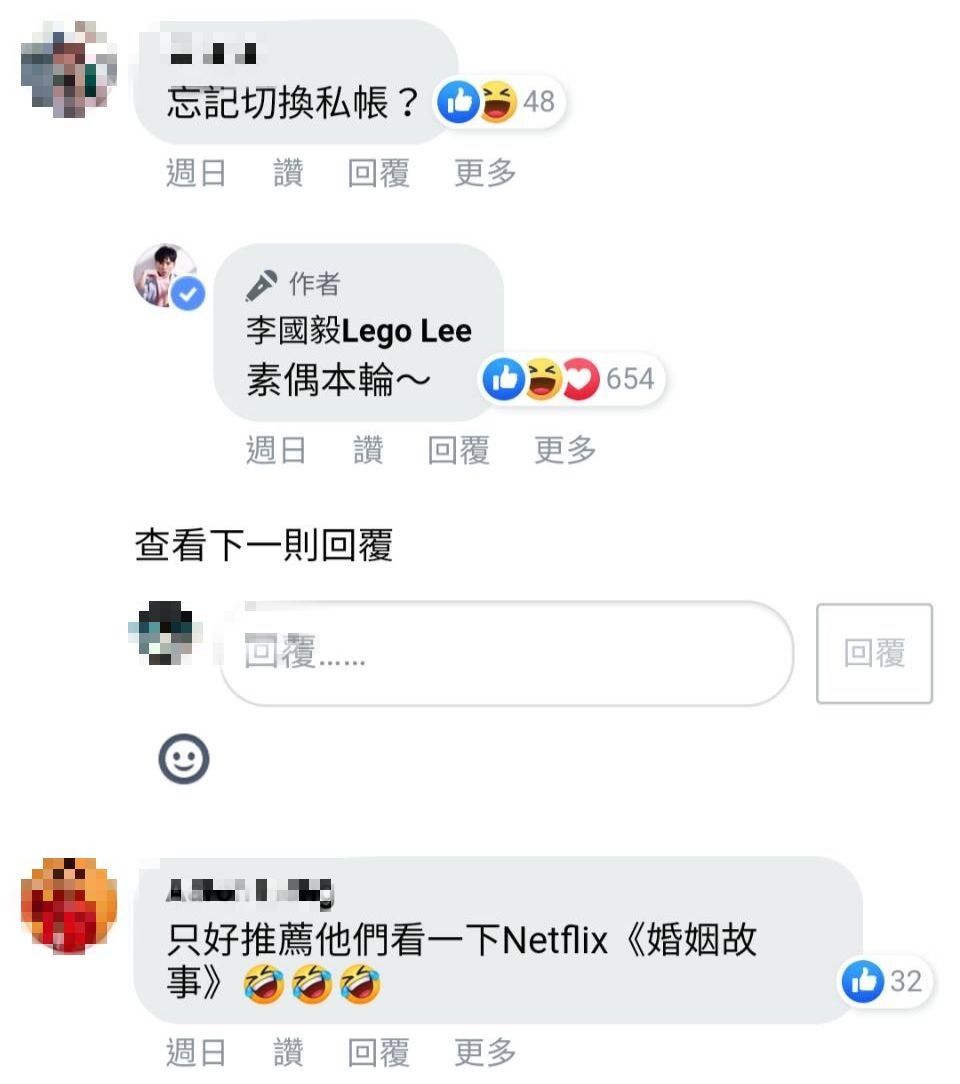Submit with the 回覆 button
The width and height of the screenshot is (960, 1084).
tap(874, 654)
